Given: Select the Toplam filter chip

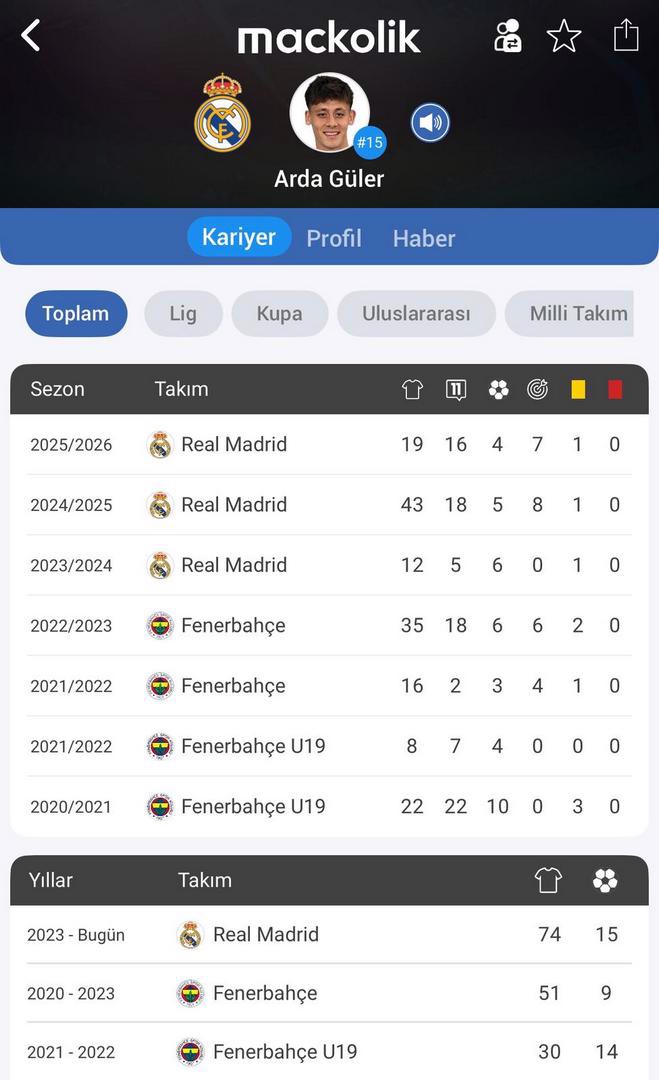Looking at the screenshot, I should (76, 313).
